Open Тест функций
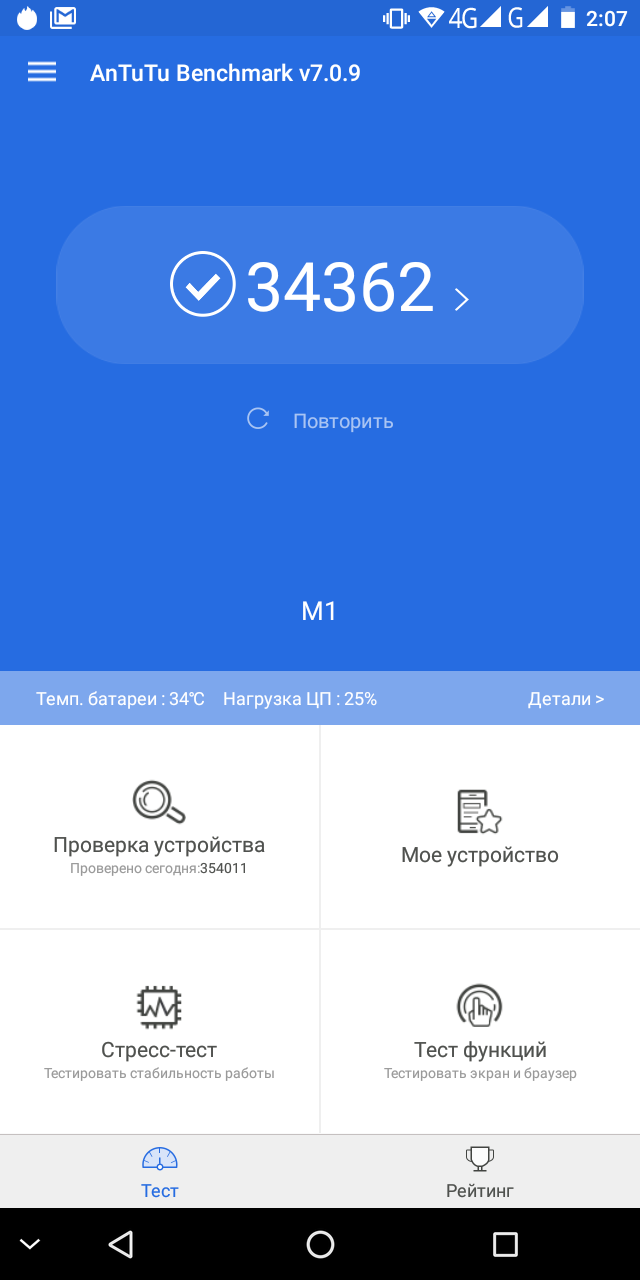The width and height of the screenshot is (640, 1280). 480,1031
